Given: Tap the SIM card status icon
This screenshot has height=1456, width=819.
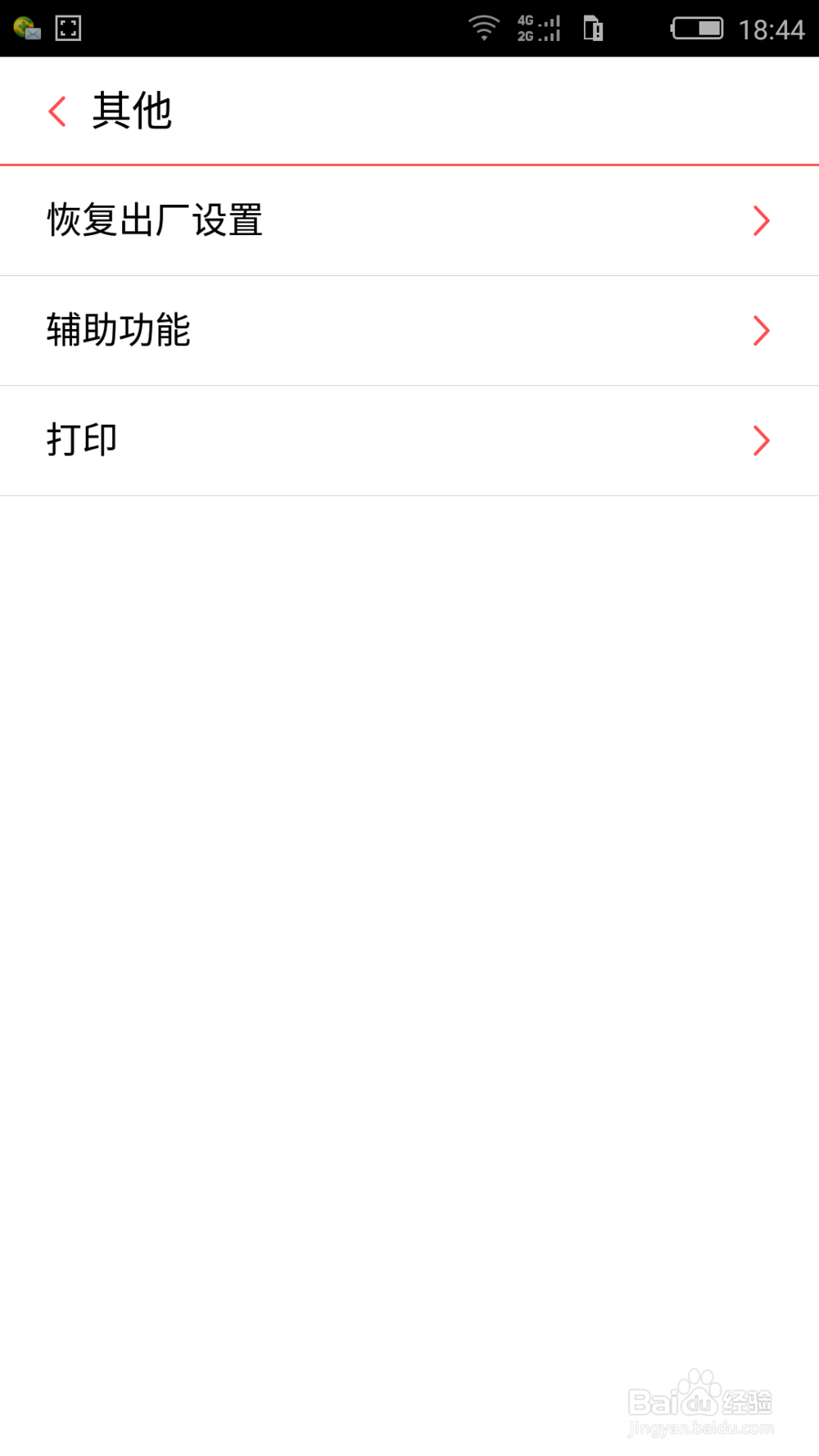Looking at the screenshot, I should tap(592, 28).
